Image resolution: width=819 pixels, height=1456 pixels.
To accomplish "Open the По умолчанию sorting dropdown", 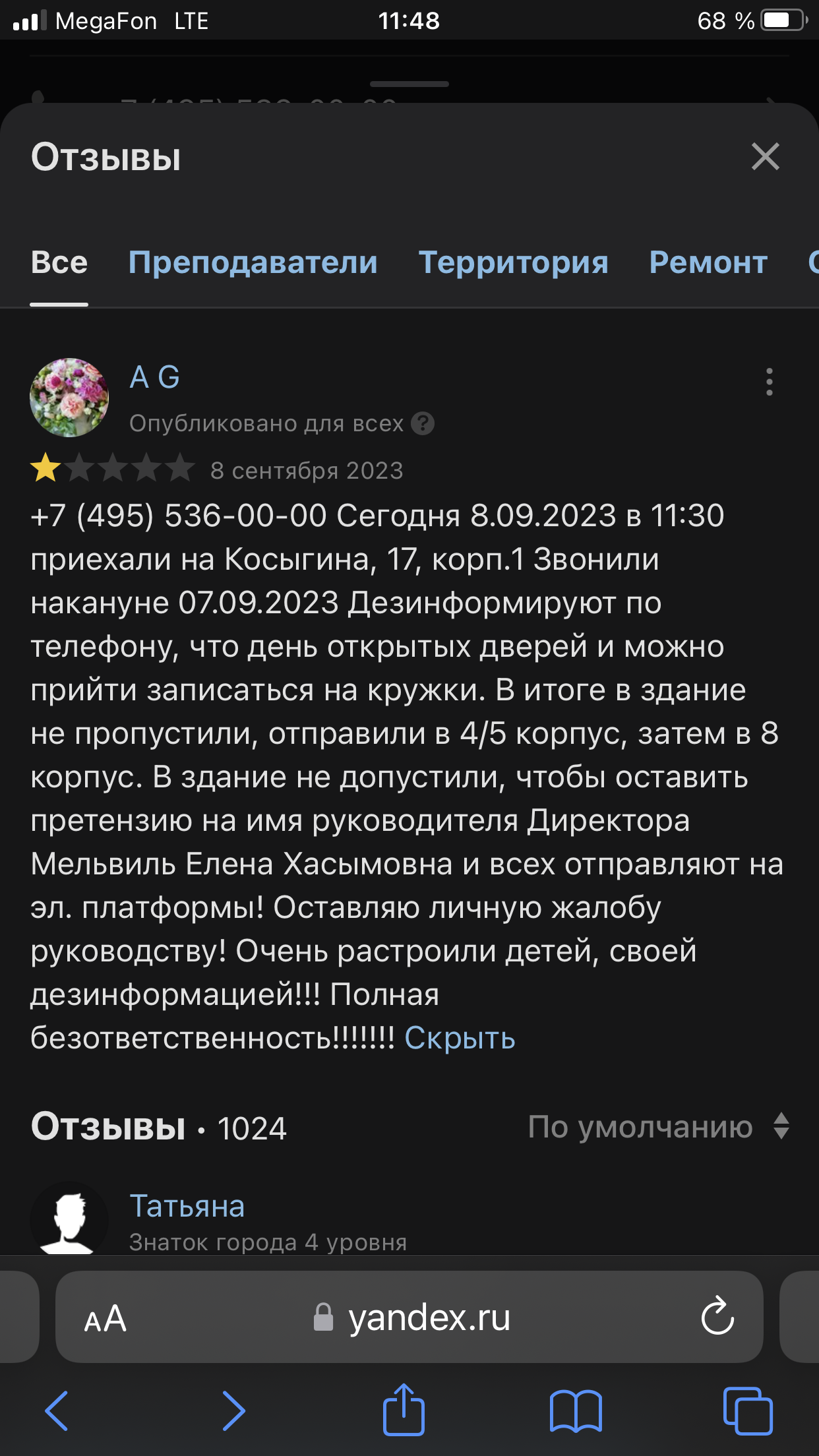I will pyautogui.click(x=658, y=1127).
